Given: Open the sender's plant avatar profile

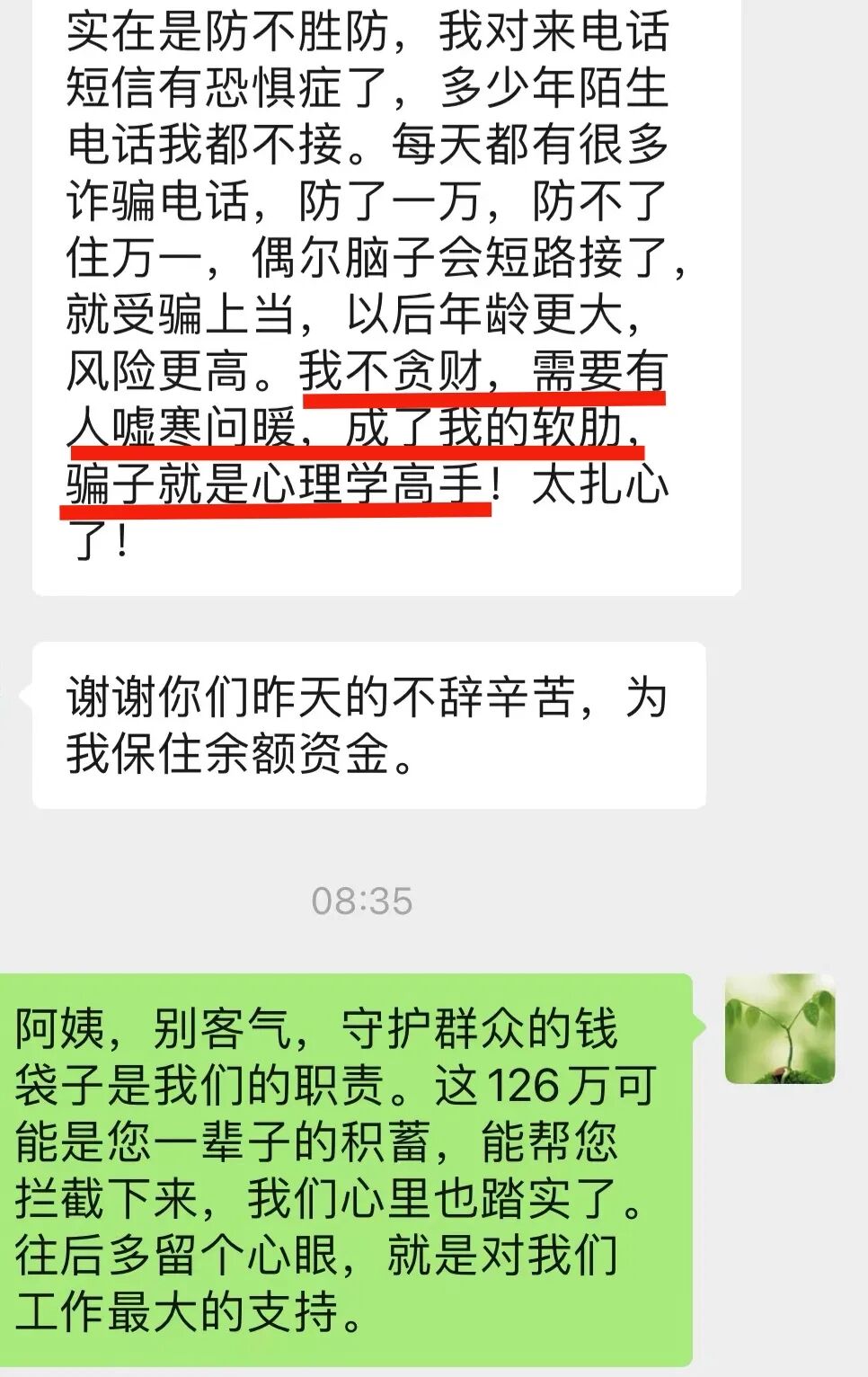Looking at the screenshot, I should tap(780, 1028).
